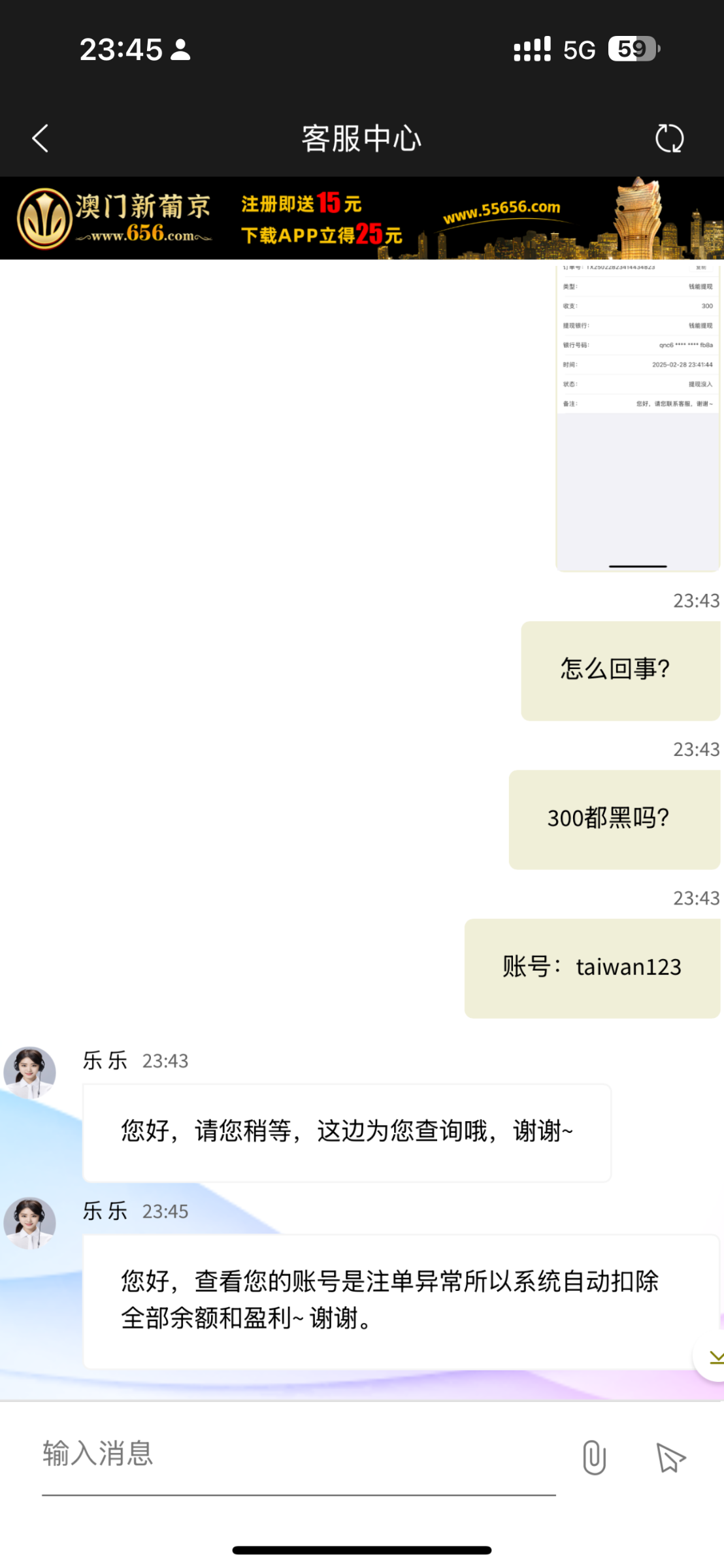Jump to the latest message with the down arrow
The image size is (724, 1568).
714,1358
